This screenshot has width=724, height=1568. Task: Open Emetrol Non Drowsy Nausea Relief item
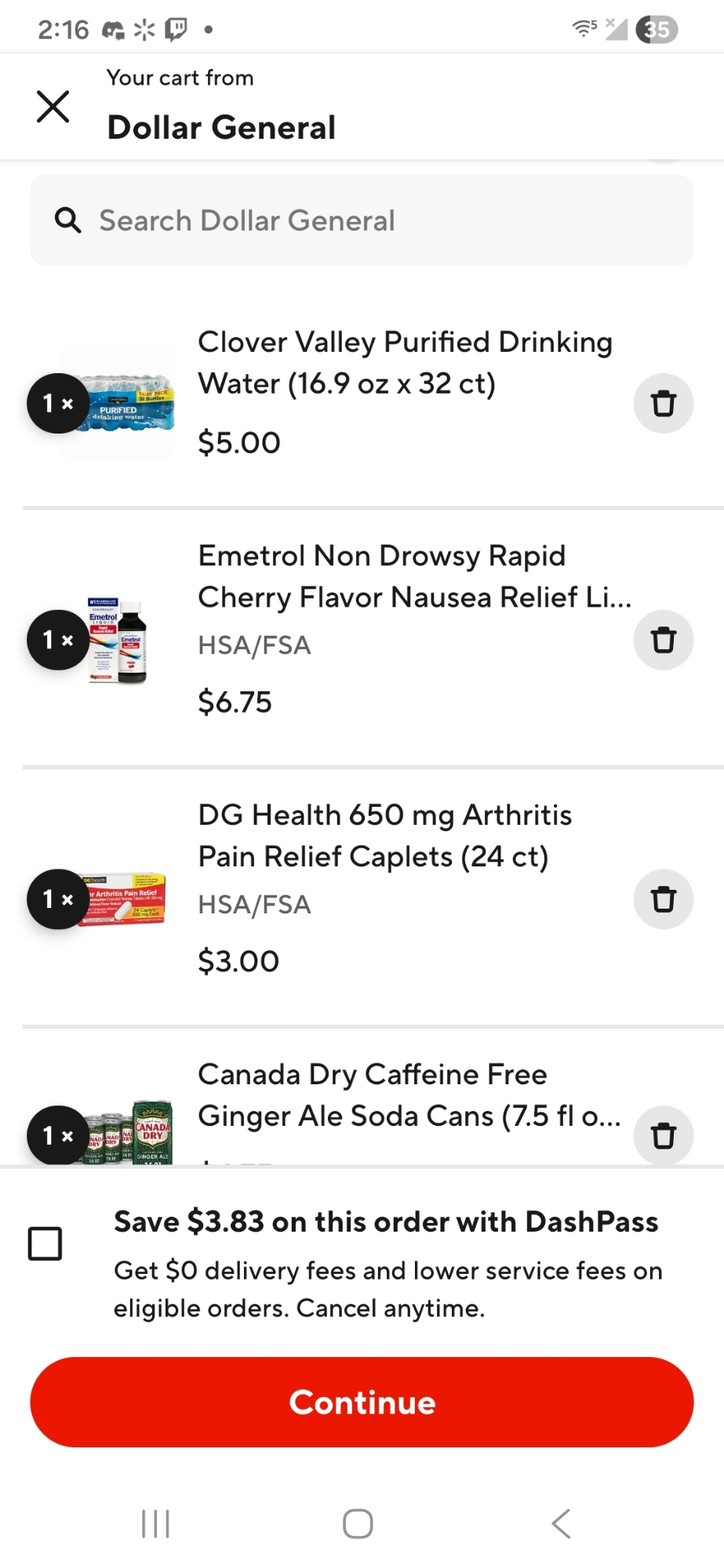tap(413, 576)
